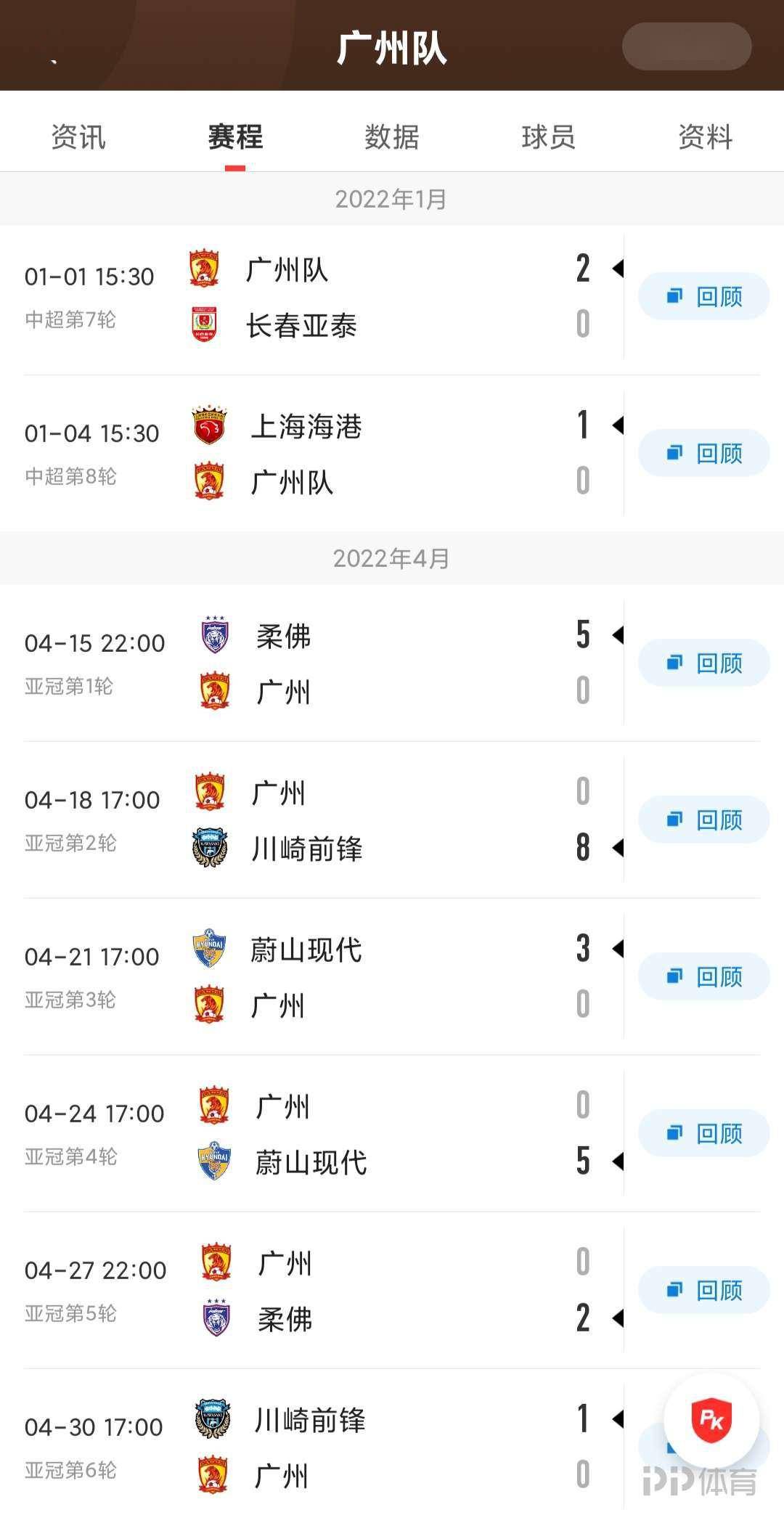Screen dimensions: 784x1523
Task: Open the floating PK button
Action: [711, 1420]
